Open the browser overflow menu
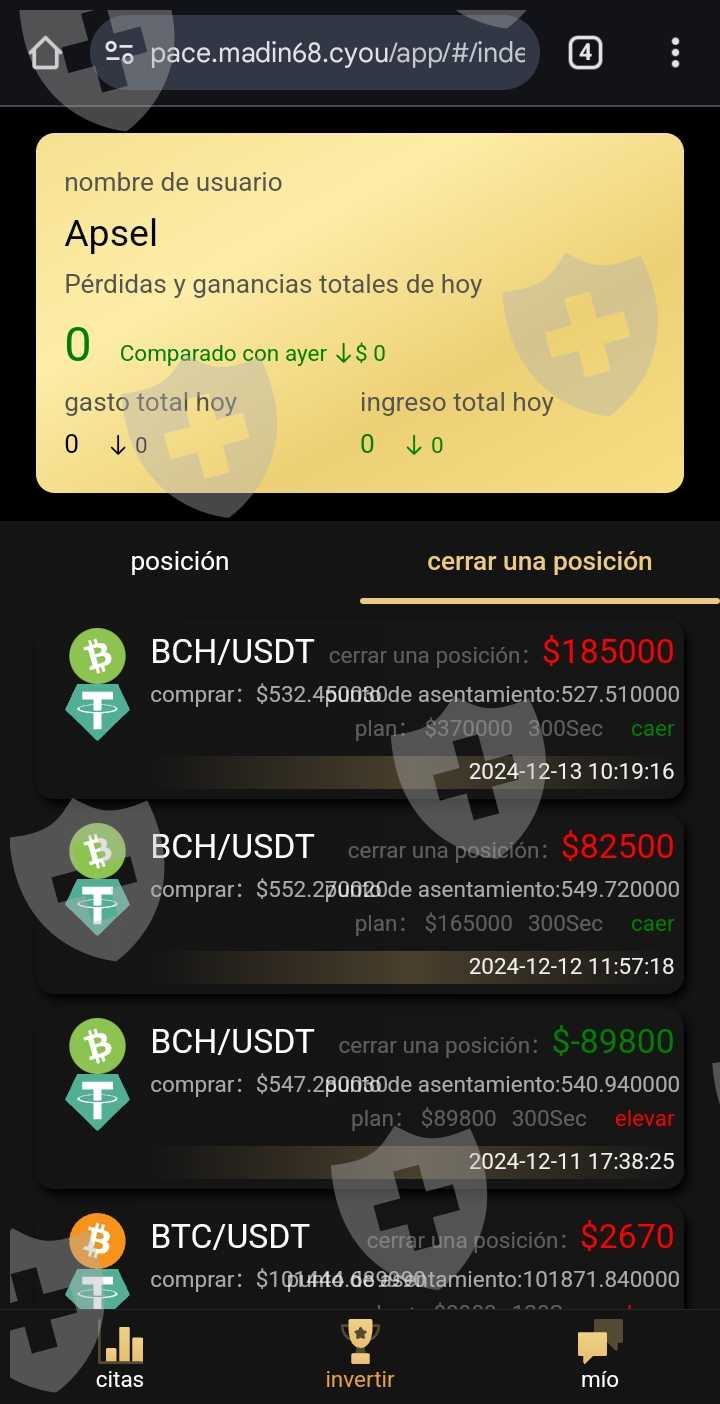The width and height of the screenshot is (720, 1404). click(676, 53)
